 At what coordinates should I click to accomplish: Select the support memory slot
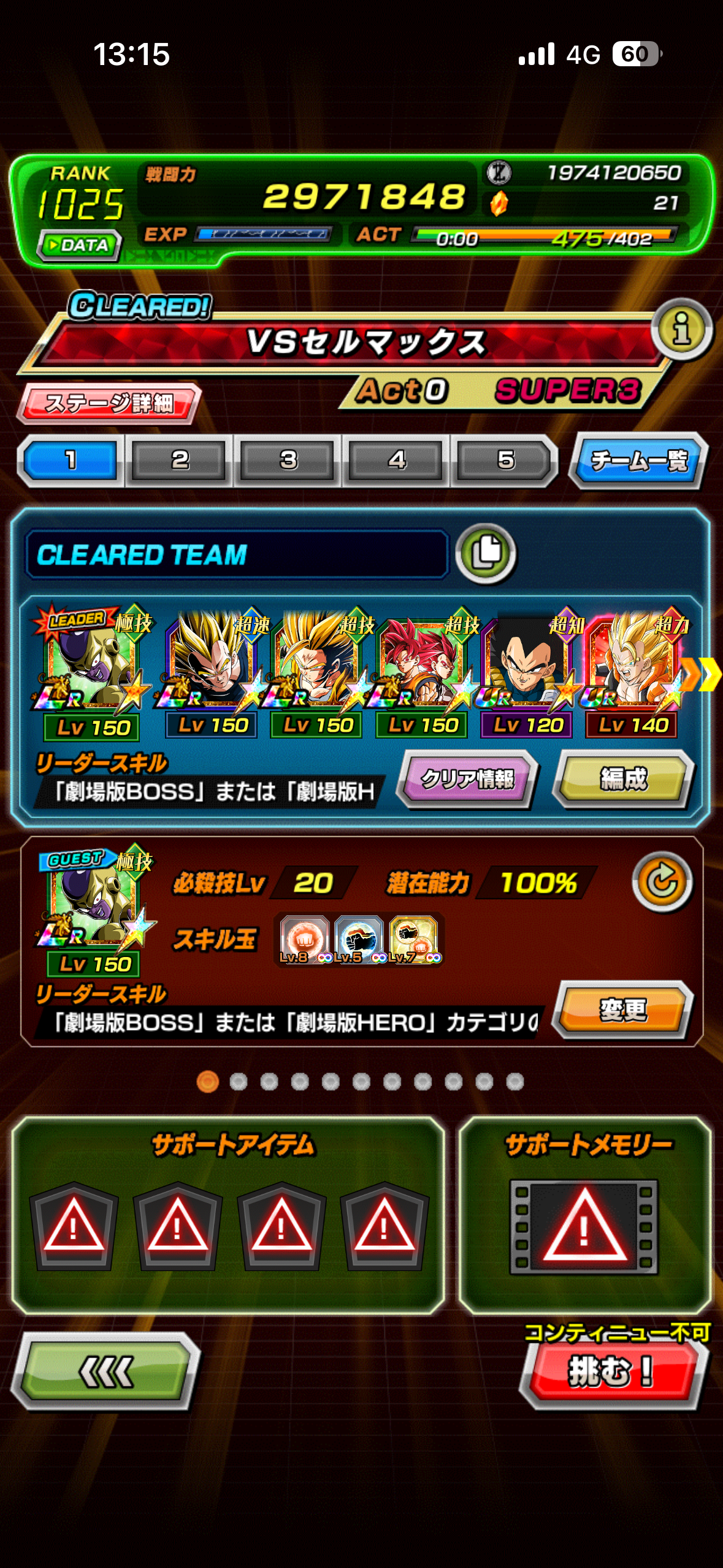[x=584, y=1226]
